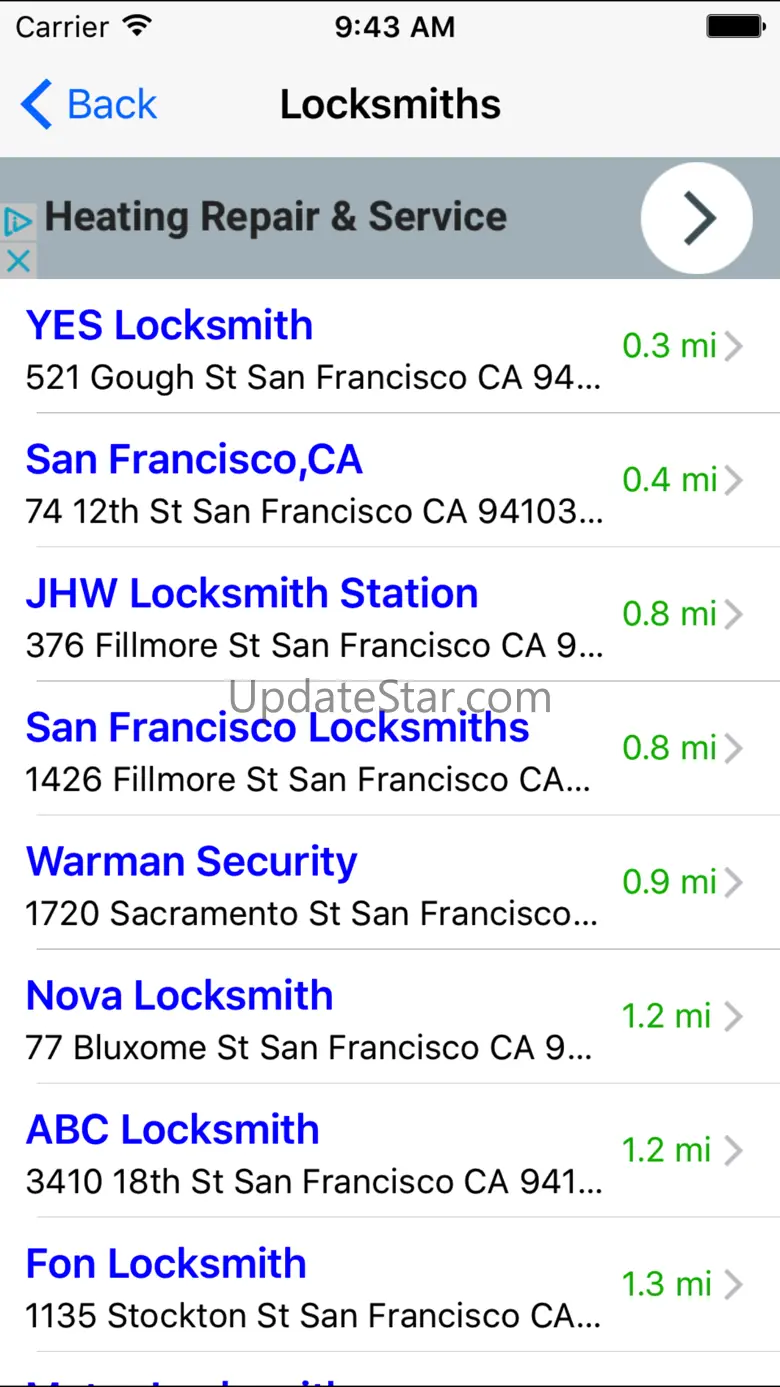Go back using the Back button
The height and width of the screenshot is (1387, 780).
click(x=88, y=104)
